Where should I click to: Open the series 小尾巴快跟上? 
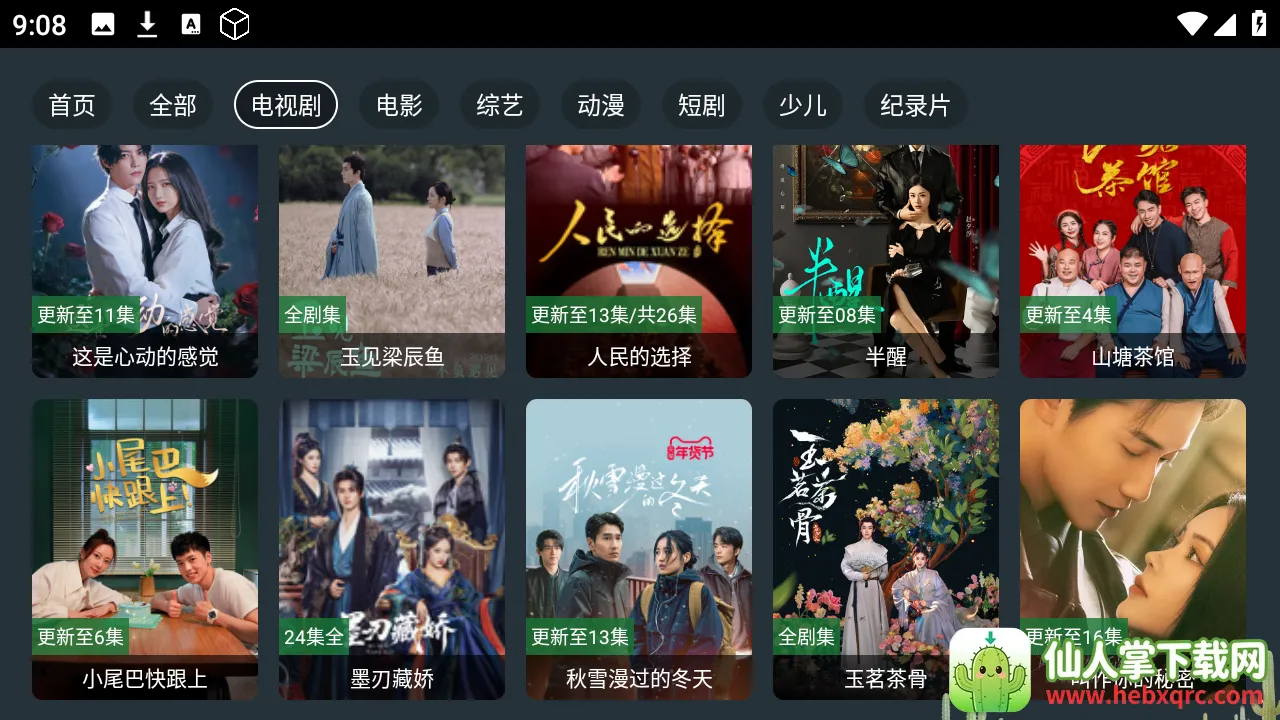pyautogui.click(x=145, y=548)
